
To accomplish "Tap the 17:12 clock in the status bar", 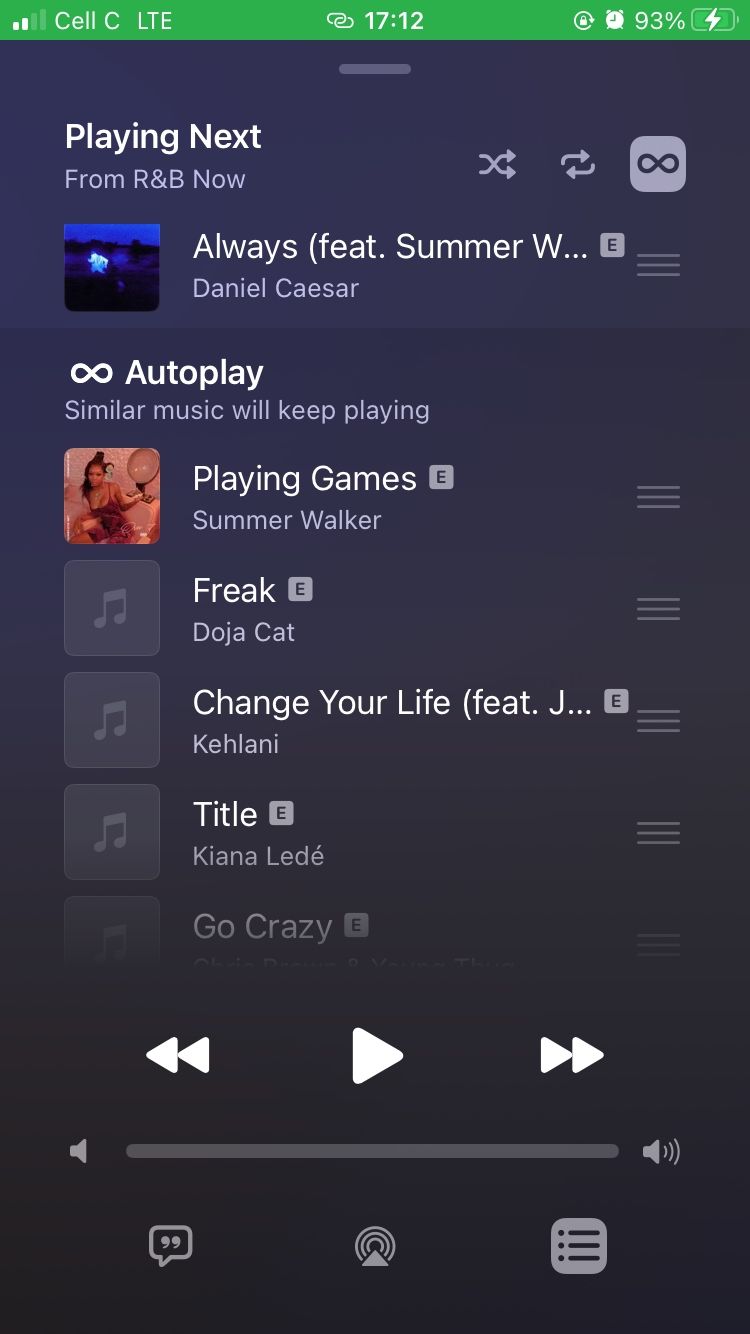I will point(392,20).
